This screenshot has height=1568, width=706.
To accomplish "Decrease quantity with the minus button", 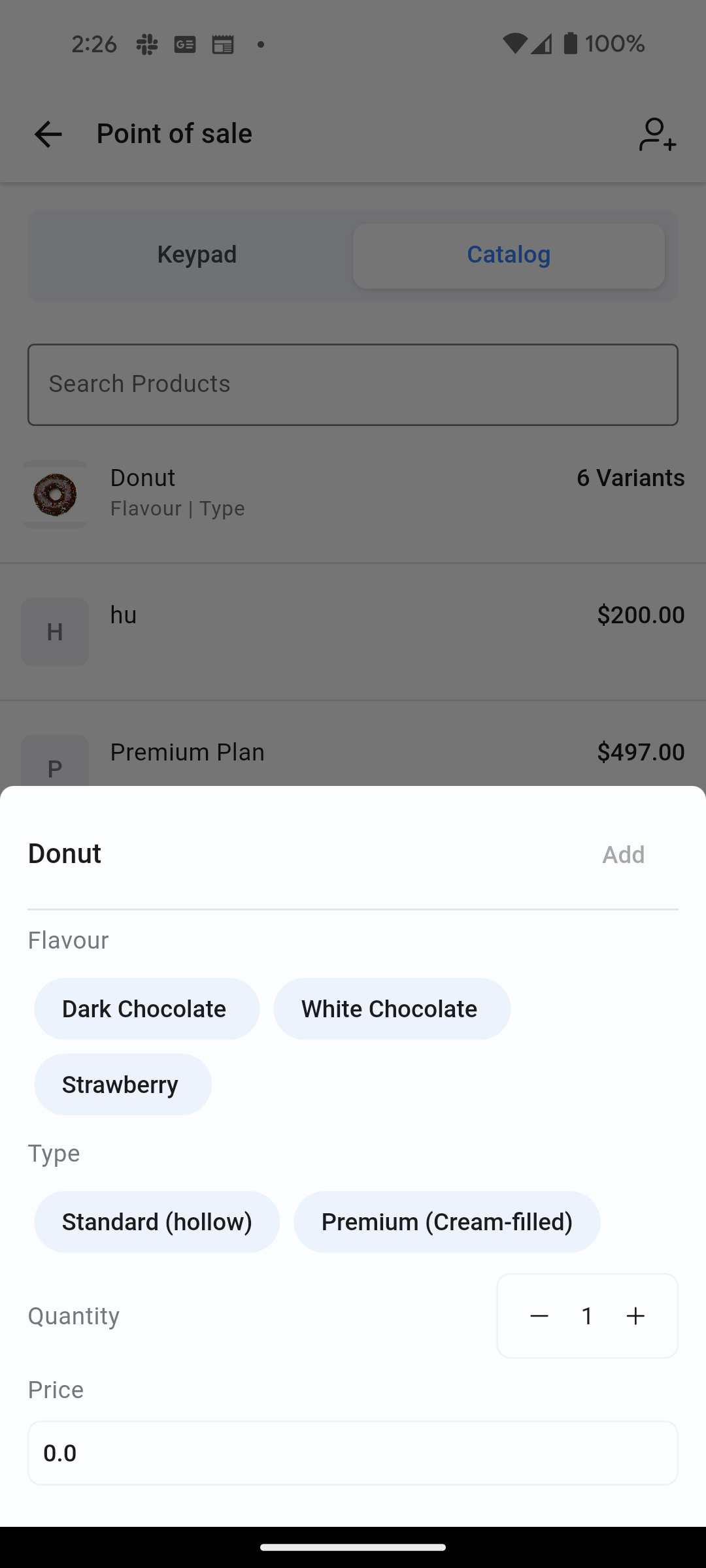I will [x=539, y=1316].
